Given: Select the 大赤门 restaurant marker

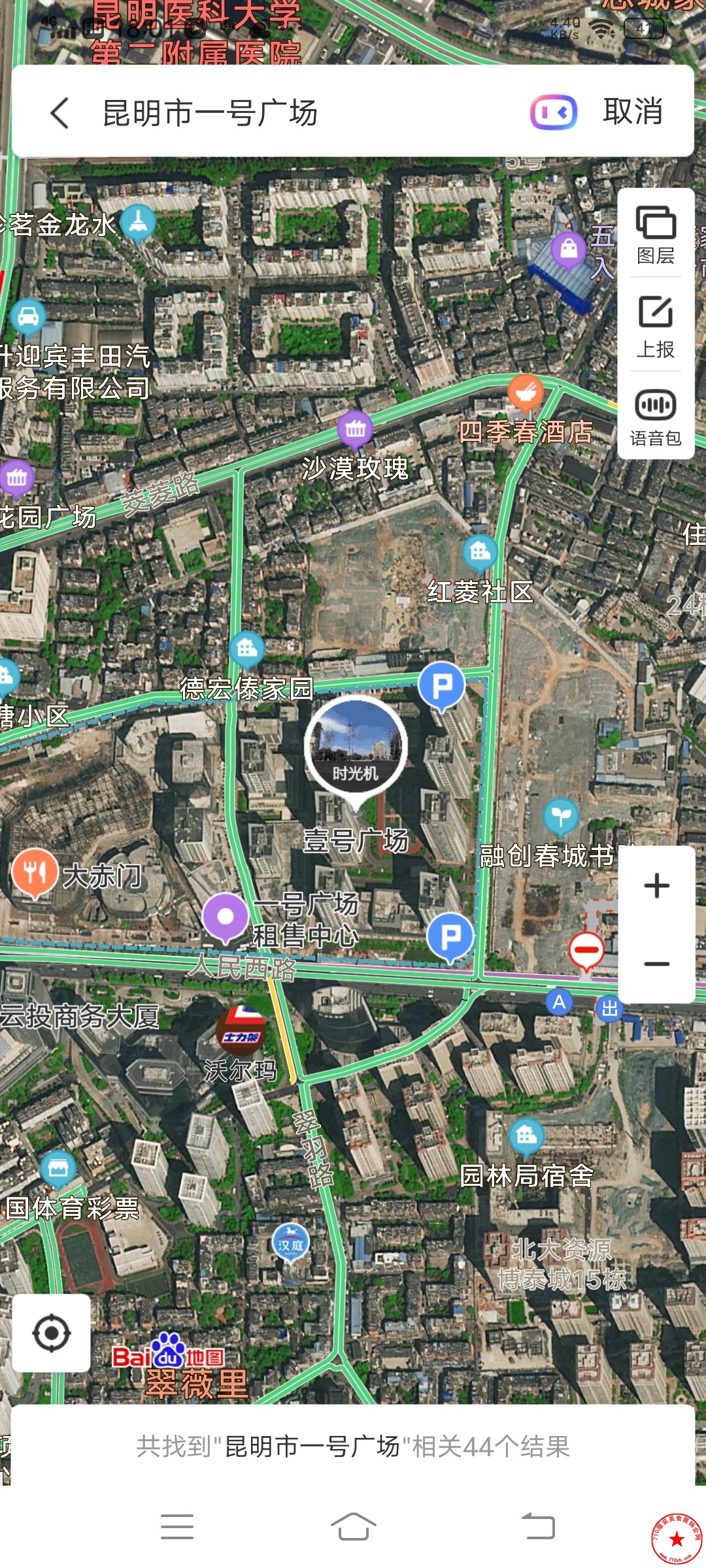Looking at the screenshot, I should [x=35, y=872].
